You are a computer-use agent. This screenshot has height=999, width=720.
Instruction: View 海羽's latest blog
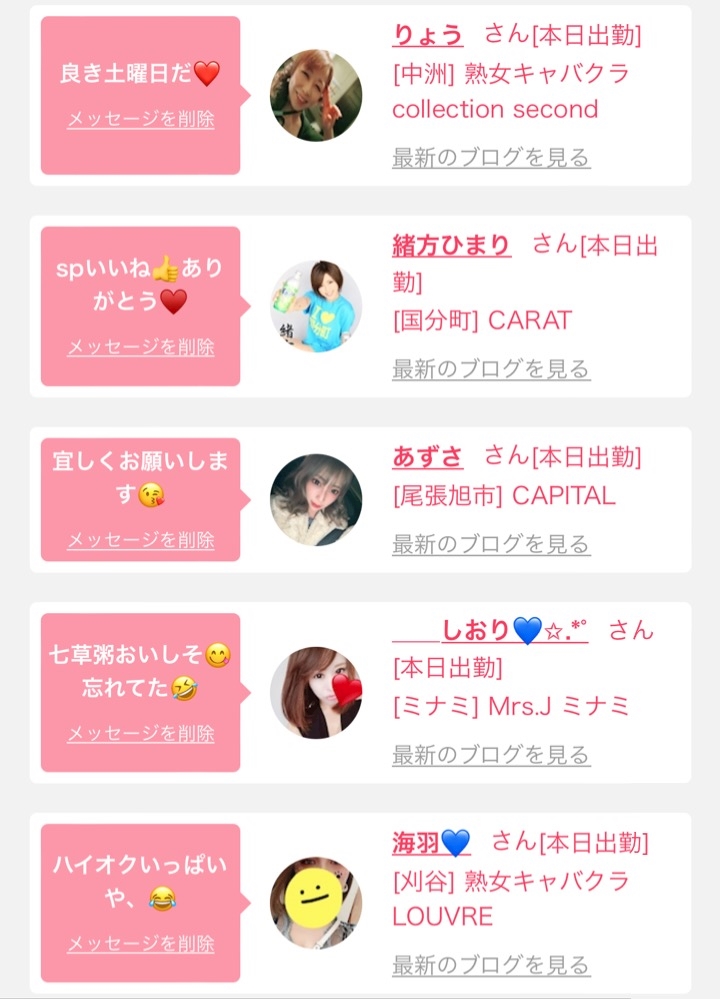491,965
